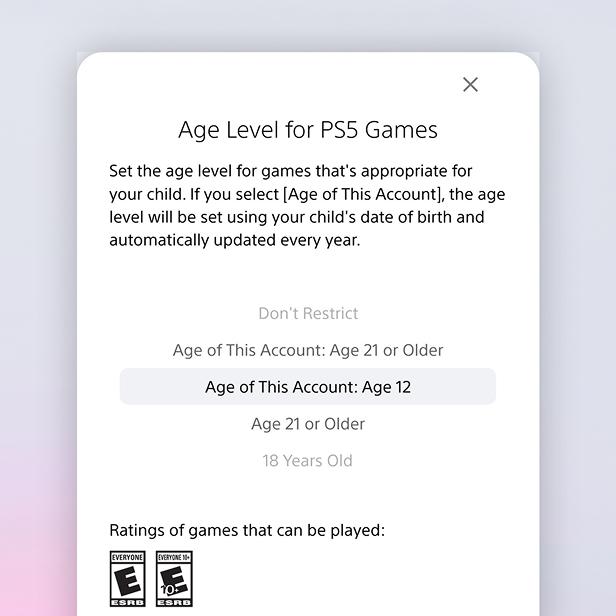Screen dimensions: 616x616
Task: Select Age of This Account: Age 12
Action: pos(308,387)
